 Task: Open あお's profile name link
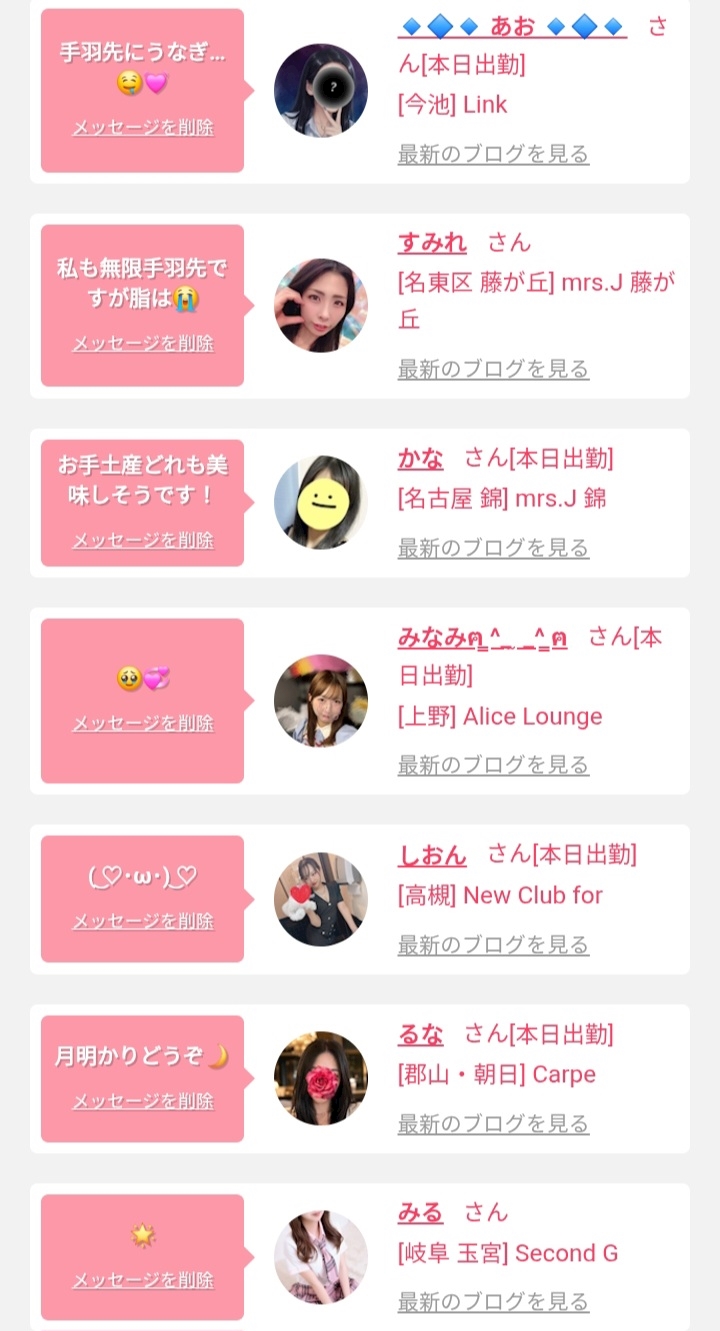512,26
